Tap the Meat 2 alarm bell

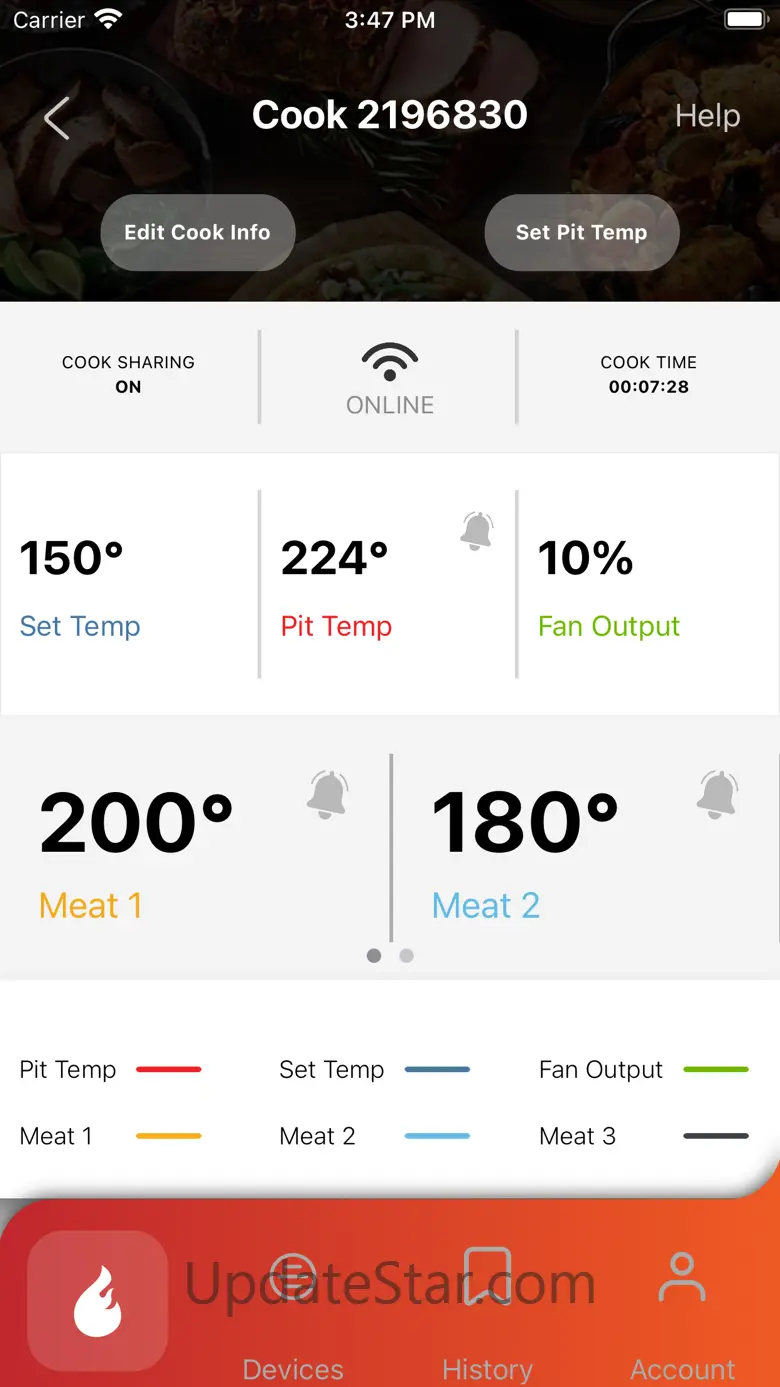tap(717, 795)
